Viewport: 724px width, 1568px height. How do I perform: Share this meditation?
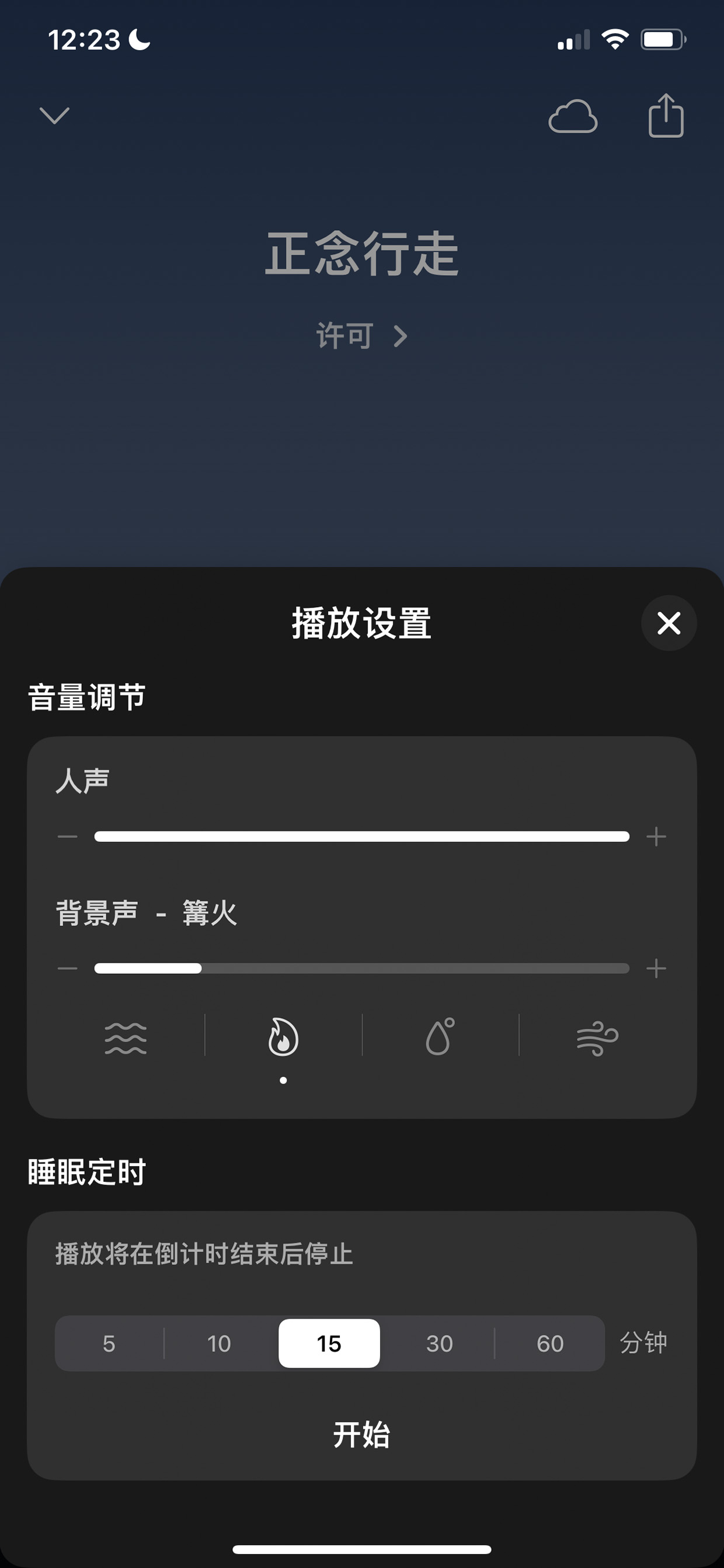(x=666, y=115)
